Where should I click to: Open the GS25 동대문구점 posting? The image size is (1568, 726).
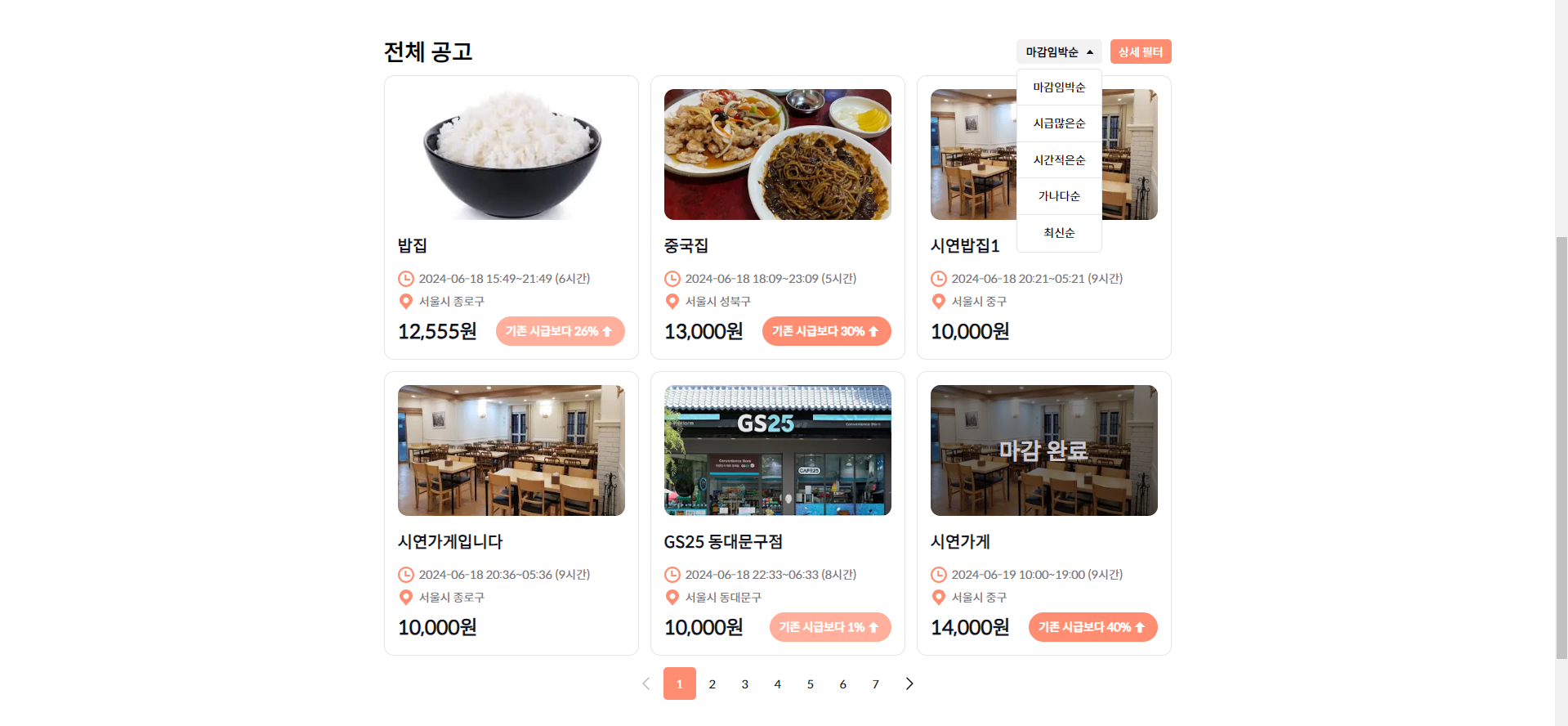click(777, 513)
